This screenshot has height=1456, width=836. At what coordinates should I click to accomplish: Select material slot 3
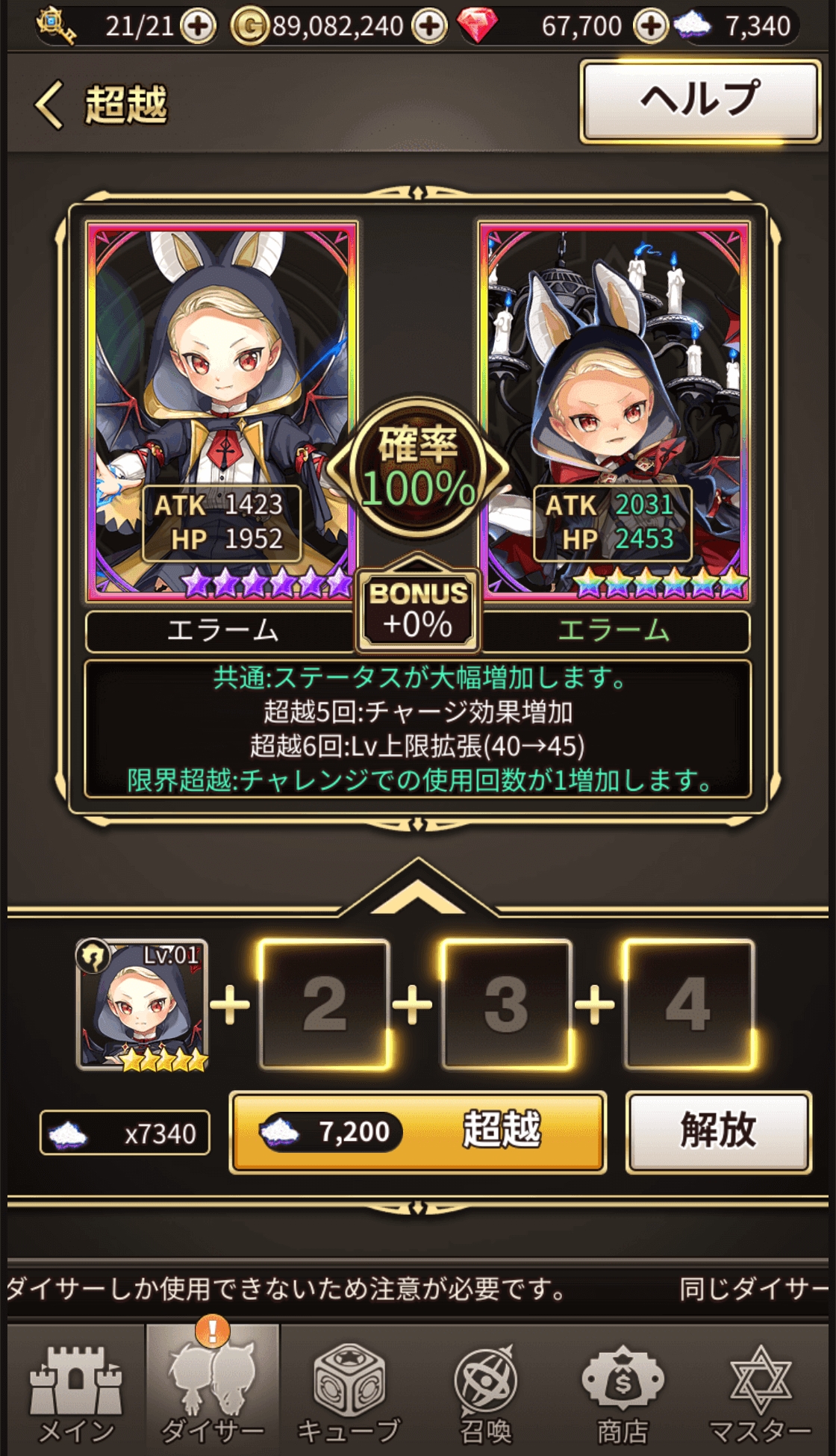[x=507, y=1005]
